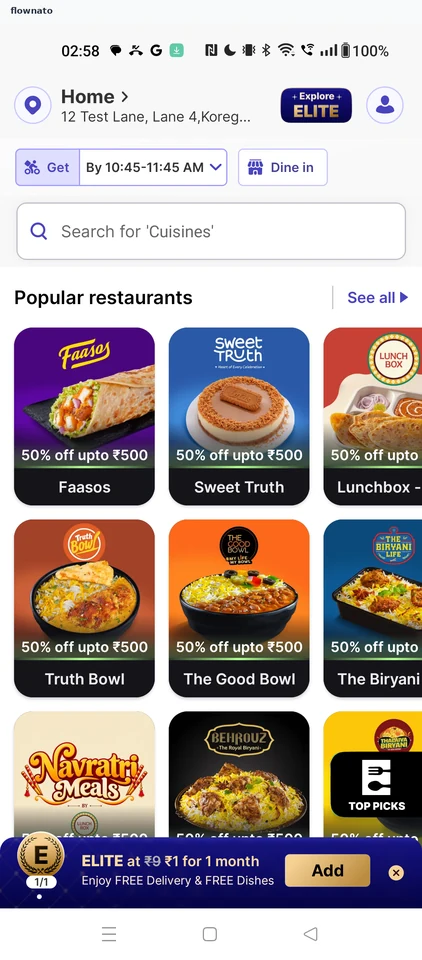Open the Truth Bowl restaurant card

[x=85, y=608]
